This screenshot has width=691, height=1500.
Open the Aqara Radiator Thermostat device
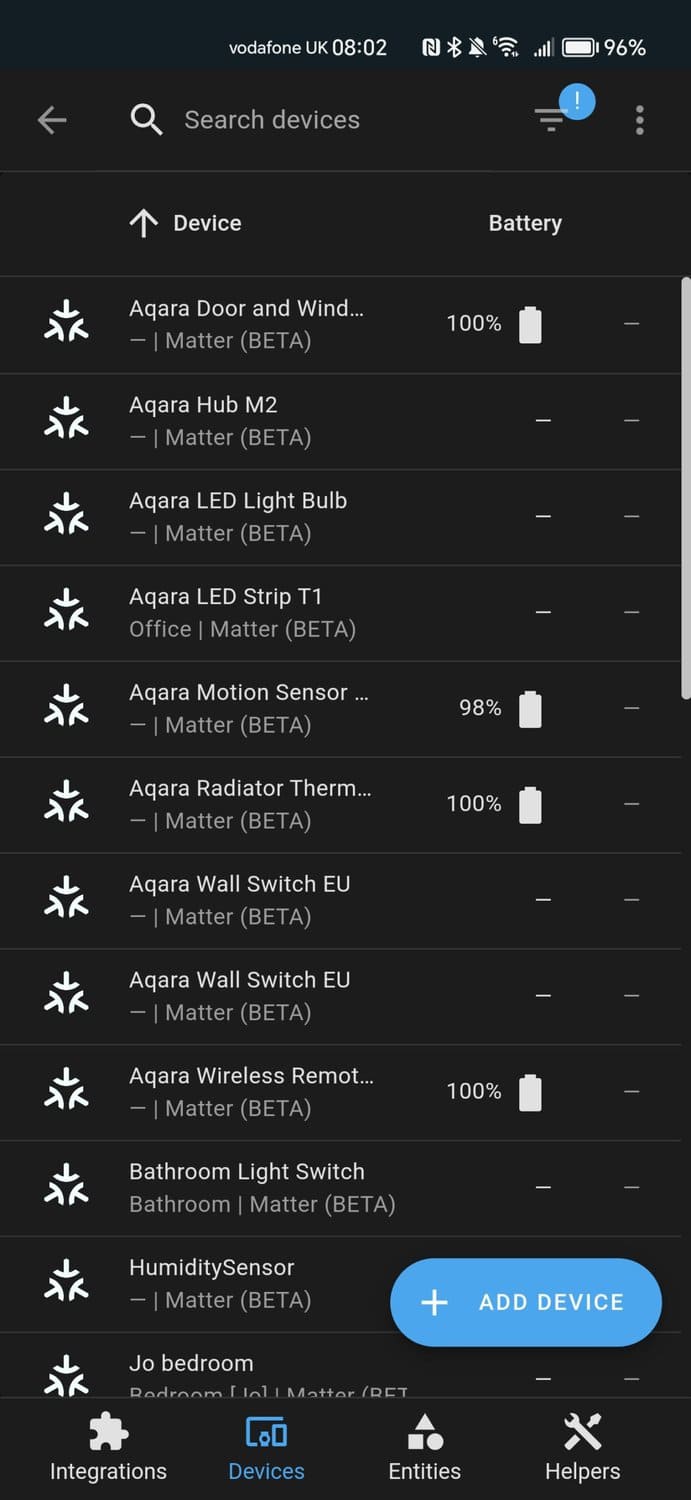click(250, 804)
